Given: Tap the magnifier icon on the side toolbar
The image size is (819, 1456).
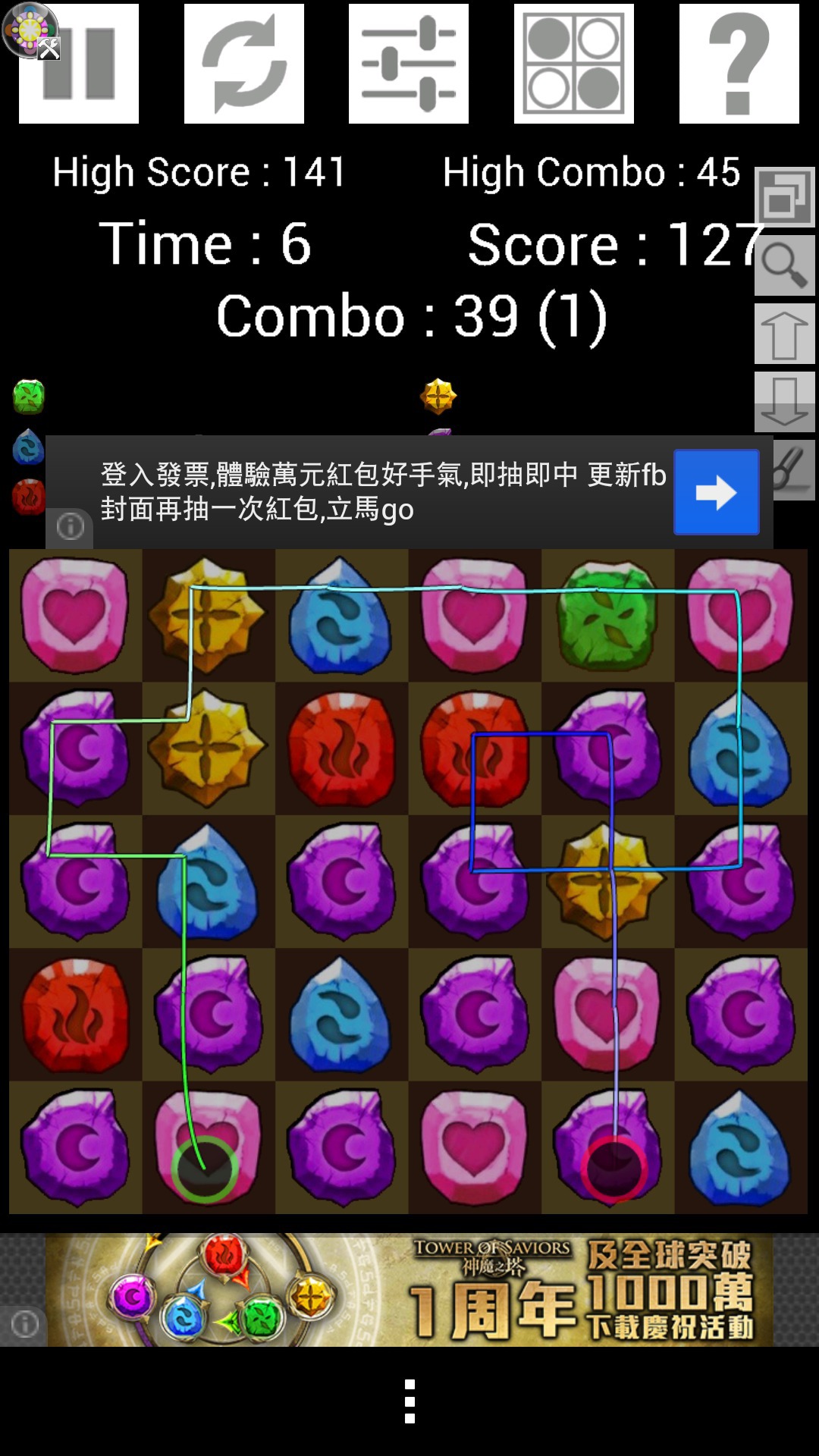Looking at the screenshot, I should tap(785, 265).
